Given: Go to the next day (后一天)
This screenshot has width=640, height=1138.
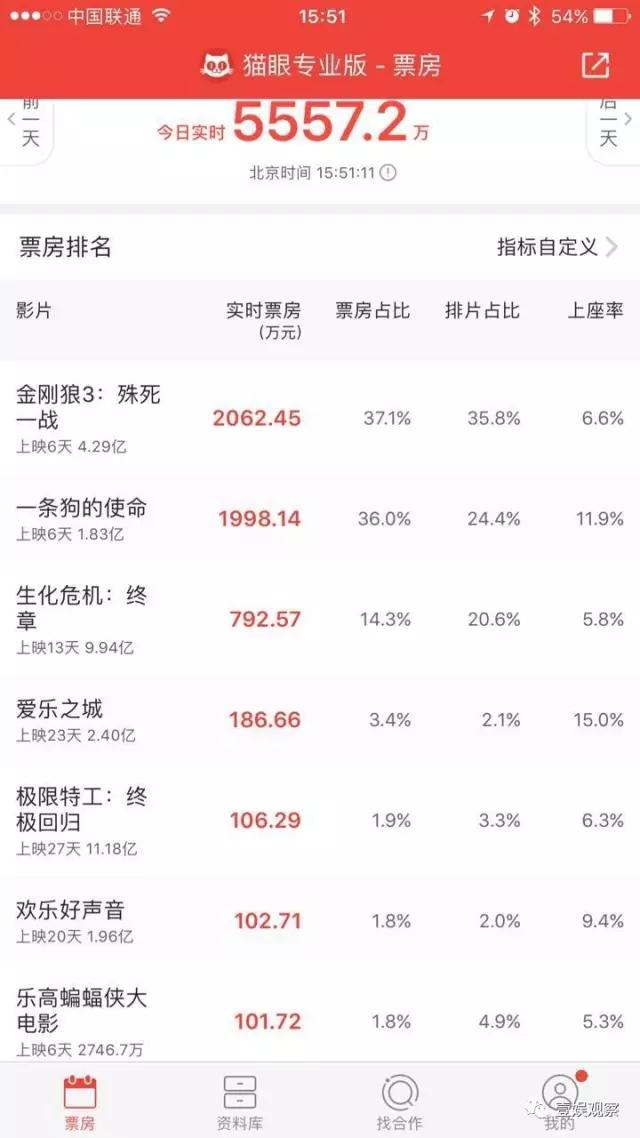Looking at the screenshot, I should tap(612, 129).
